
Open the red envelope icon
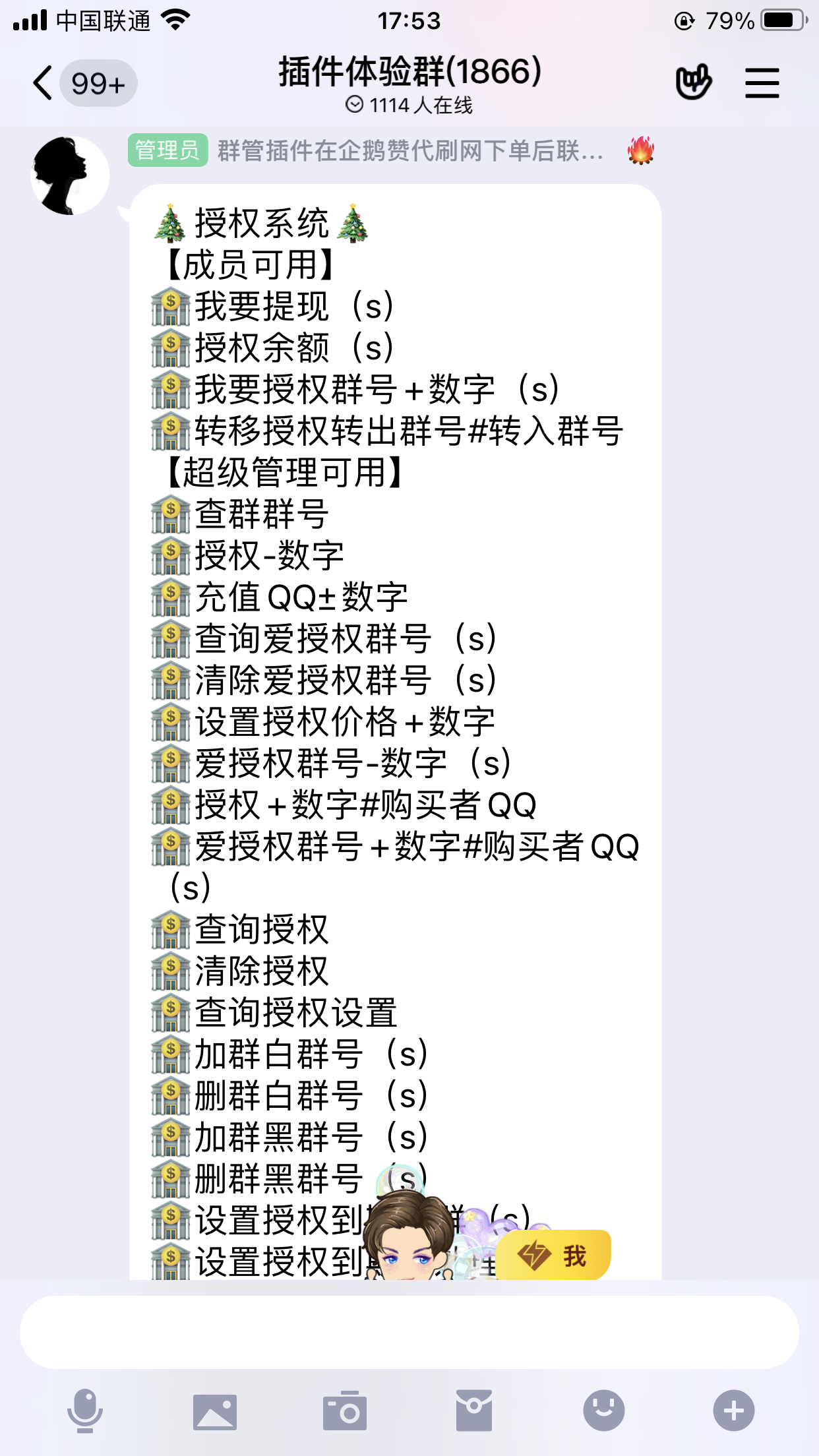click(x=474, y=1410)
